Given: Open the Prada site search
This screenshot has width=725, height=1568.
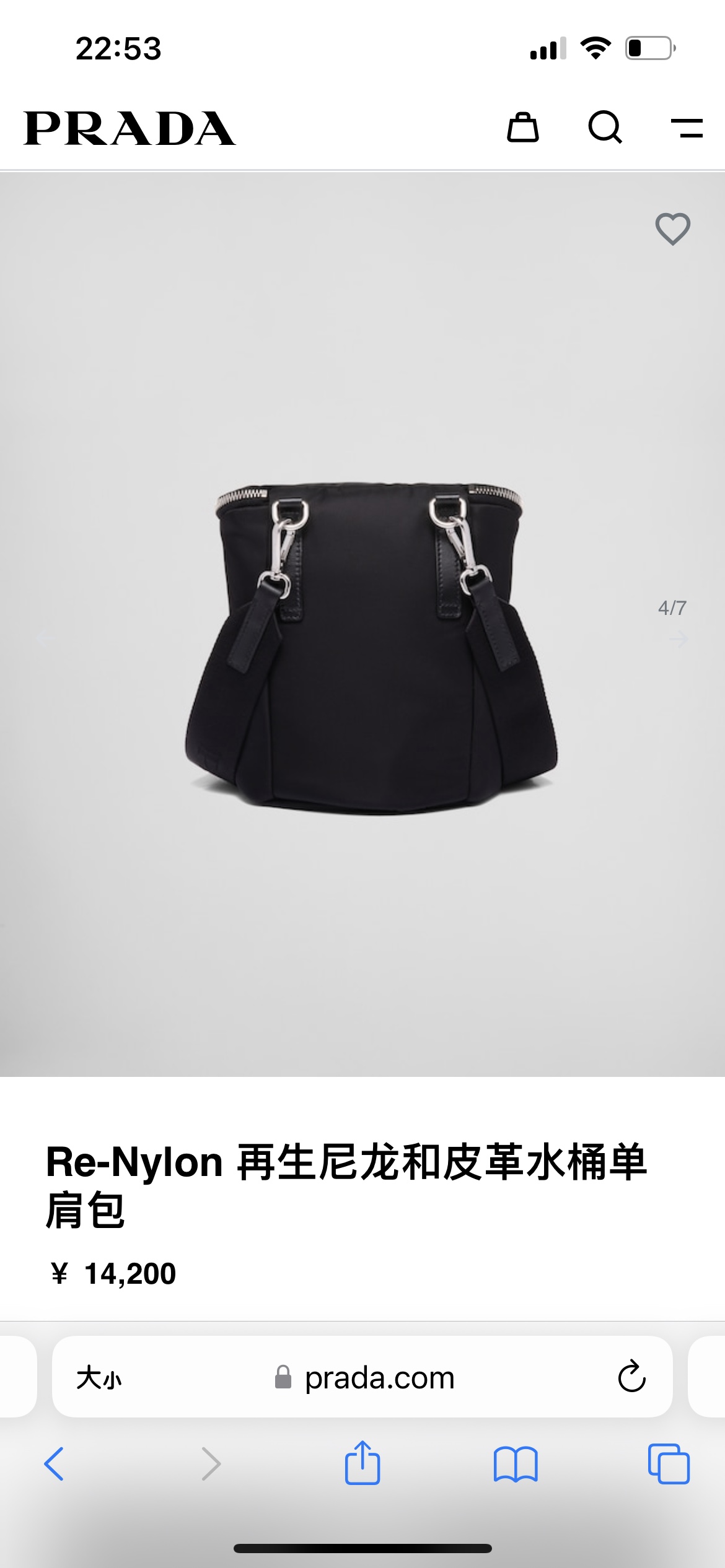Looking at the screenshot, I should pyautogui.click(x=604, y=128).
